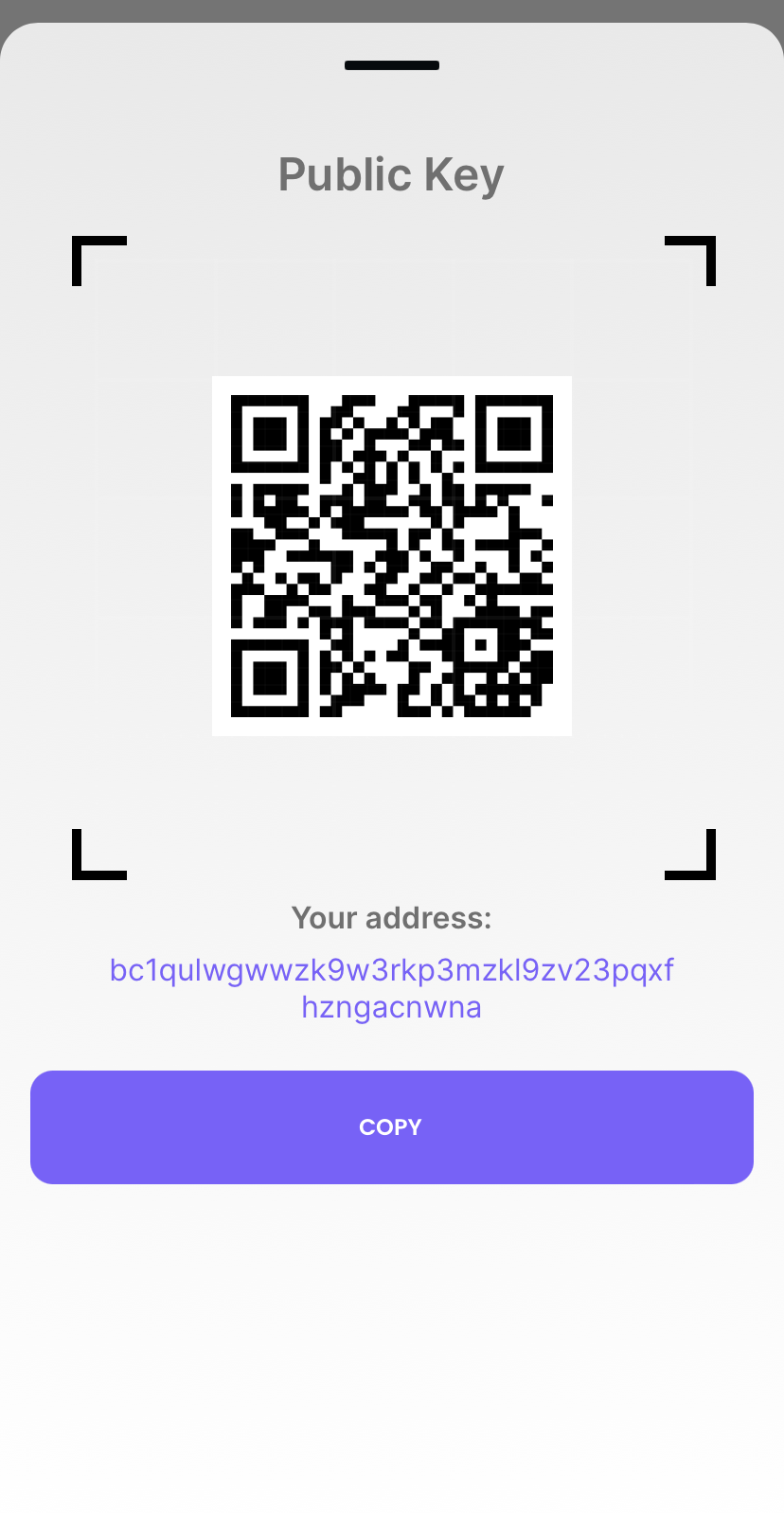Tap the purple wallet address text
Screen dimensions: 784x1513
click(x=391, y=987)
